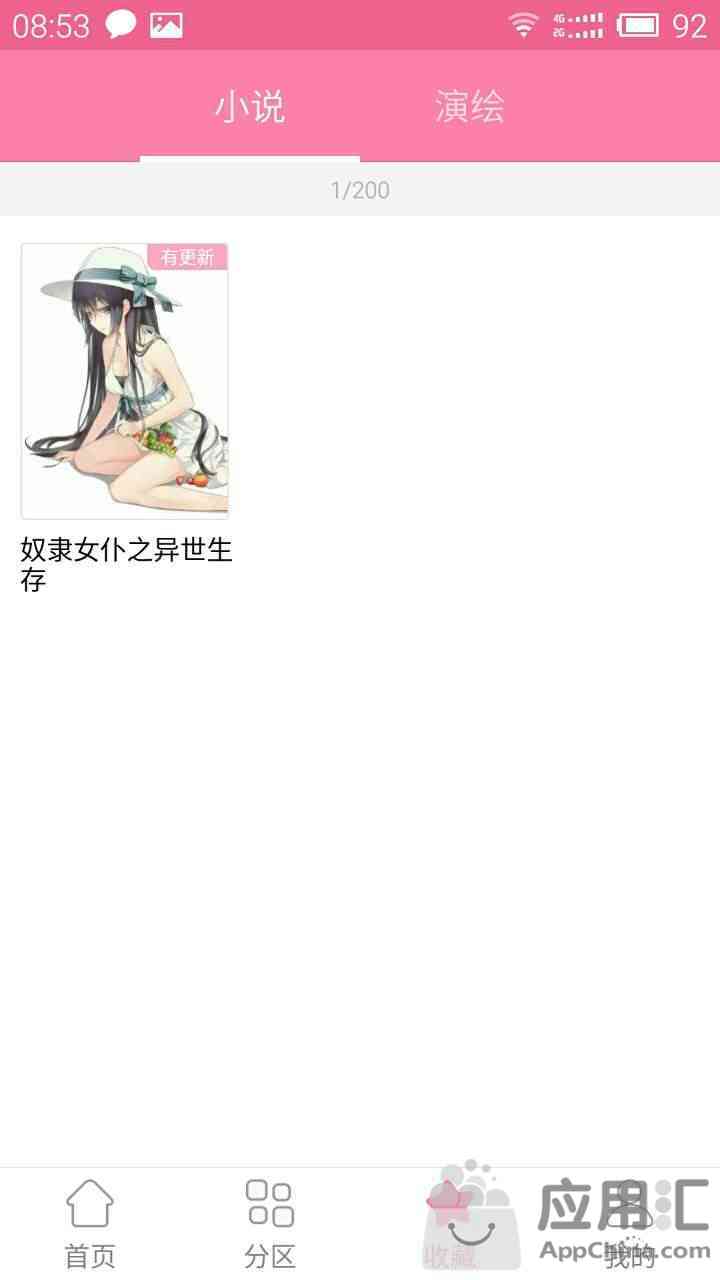Open the 分区 categories tab
The width and height of the screenshot is (720, 1280).
click(270, 1224)
